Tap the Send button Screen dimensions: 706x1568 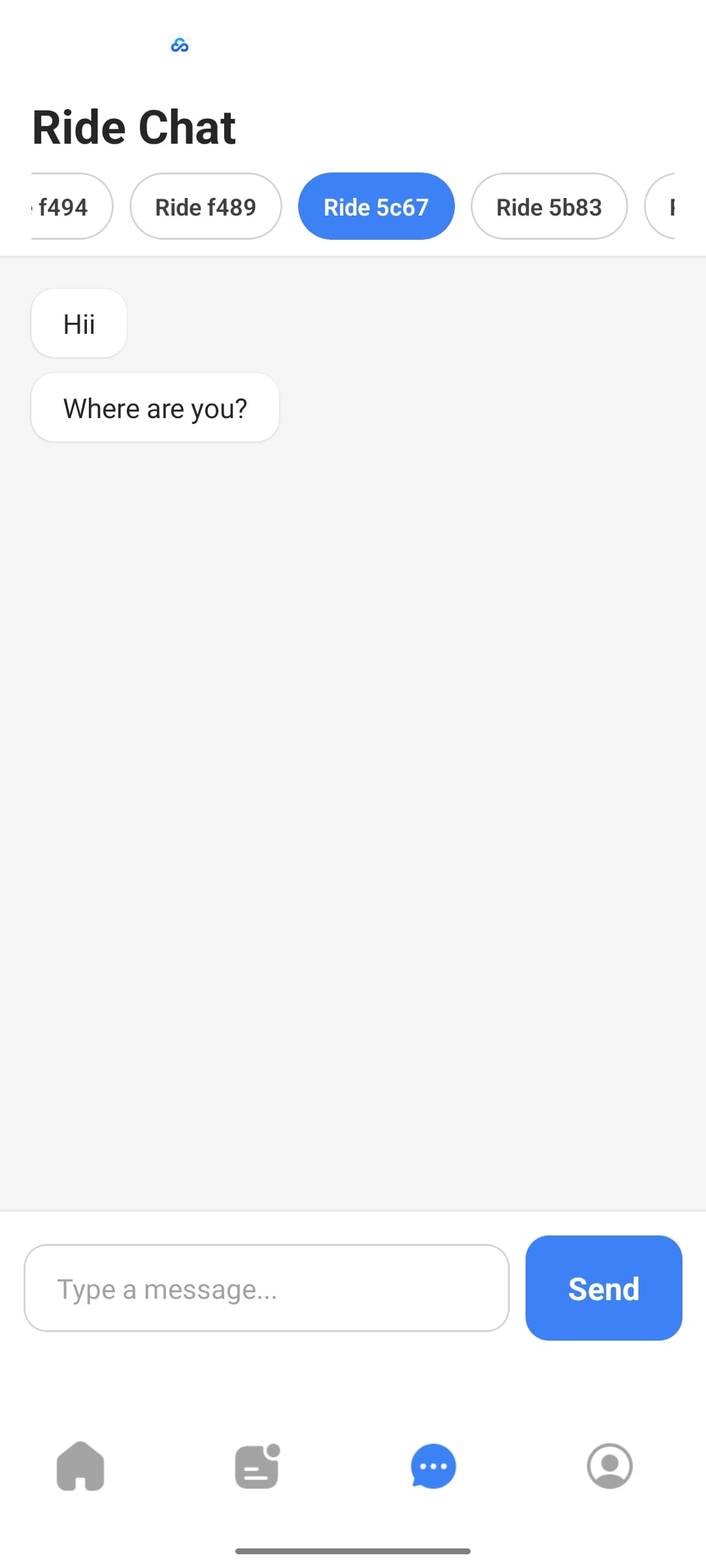[603, 1288]
